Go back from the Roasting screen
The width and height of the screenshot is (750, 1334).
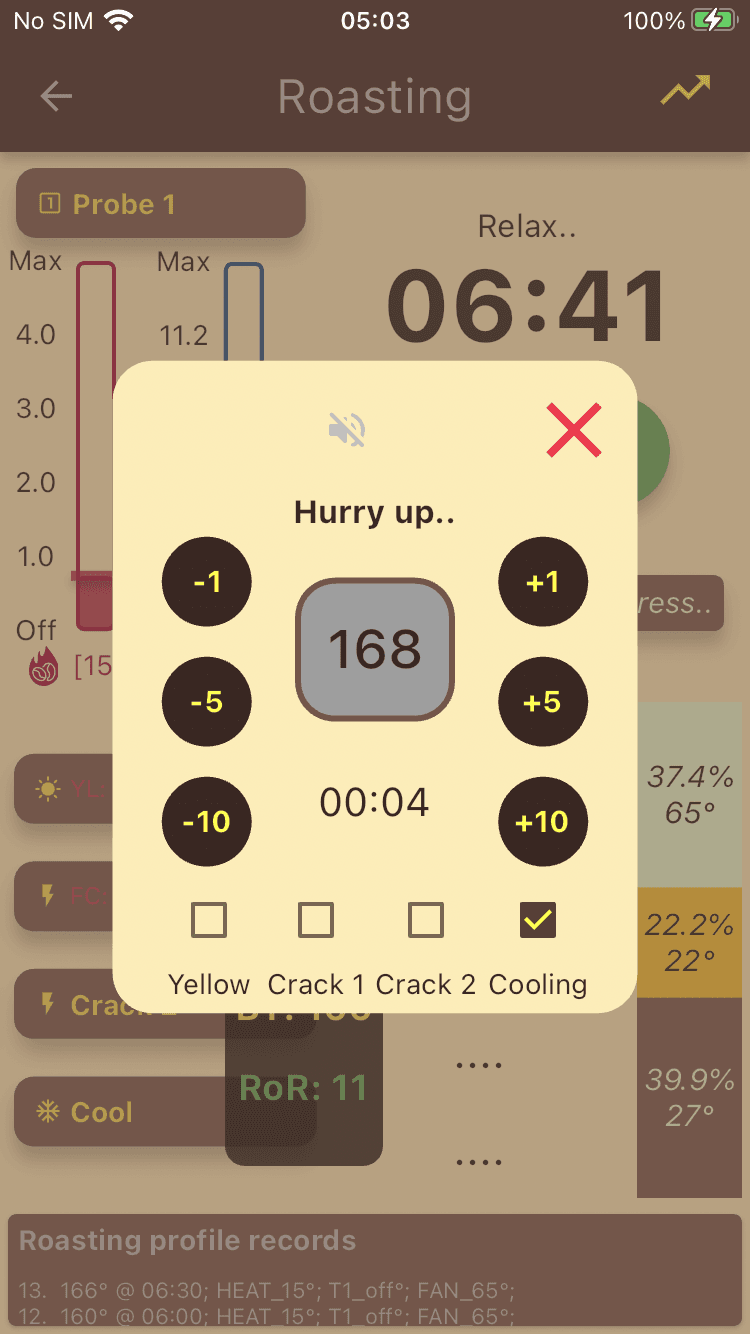pyautogui.click(x=56, y=96)
